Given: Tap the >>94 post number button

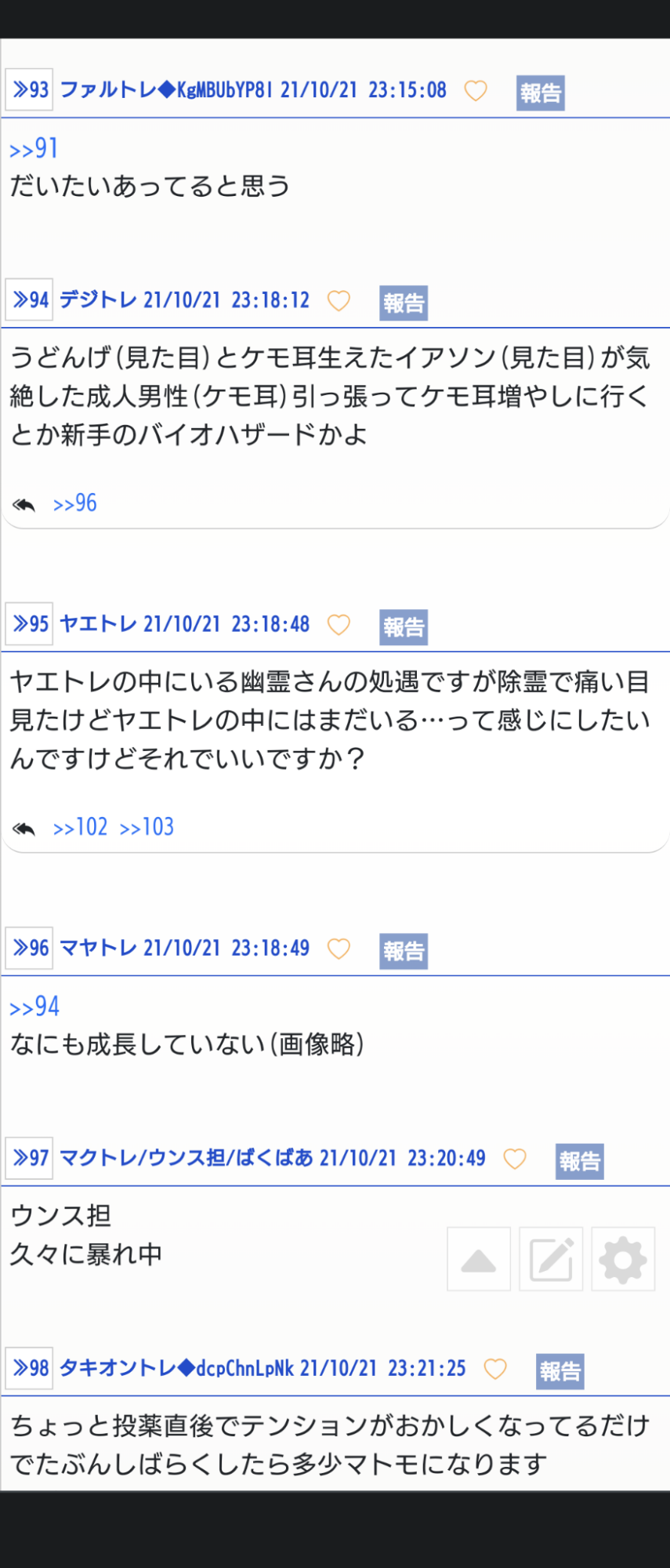Looking at the screenshot, I should coord(30,300).
